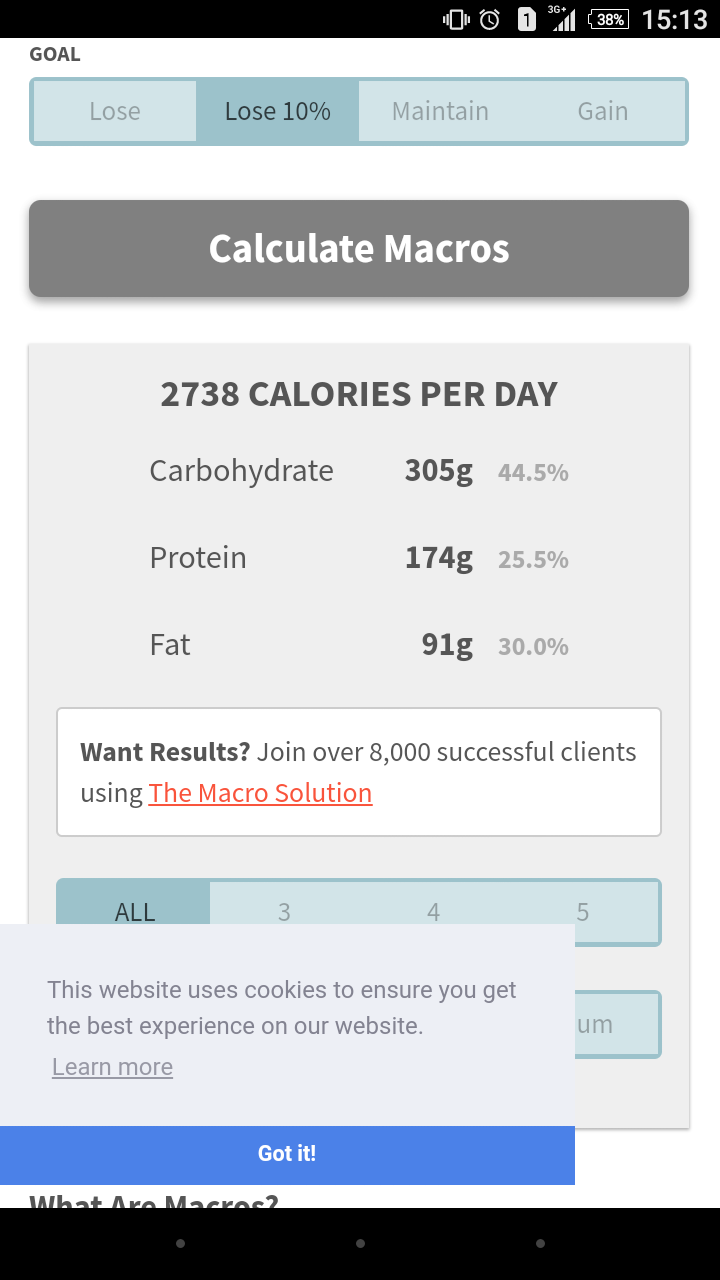This screenshot has width=720, height=1280.
Task: Select the Lose goal option
Action: (115, 111)
